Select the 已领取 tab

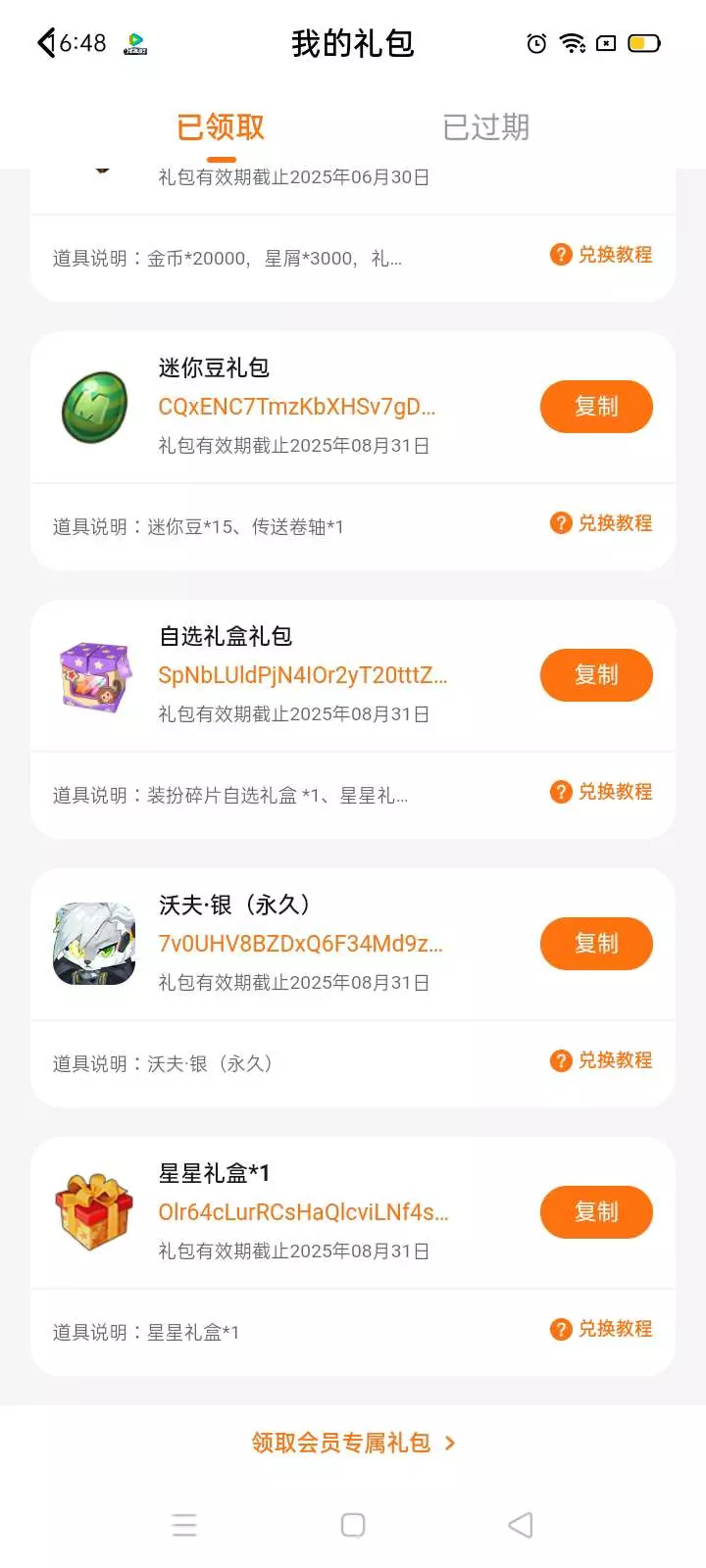point(221,127)
